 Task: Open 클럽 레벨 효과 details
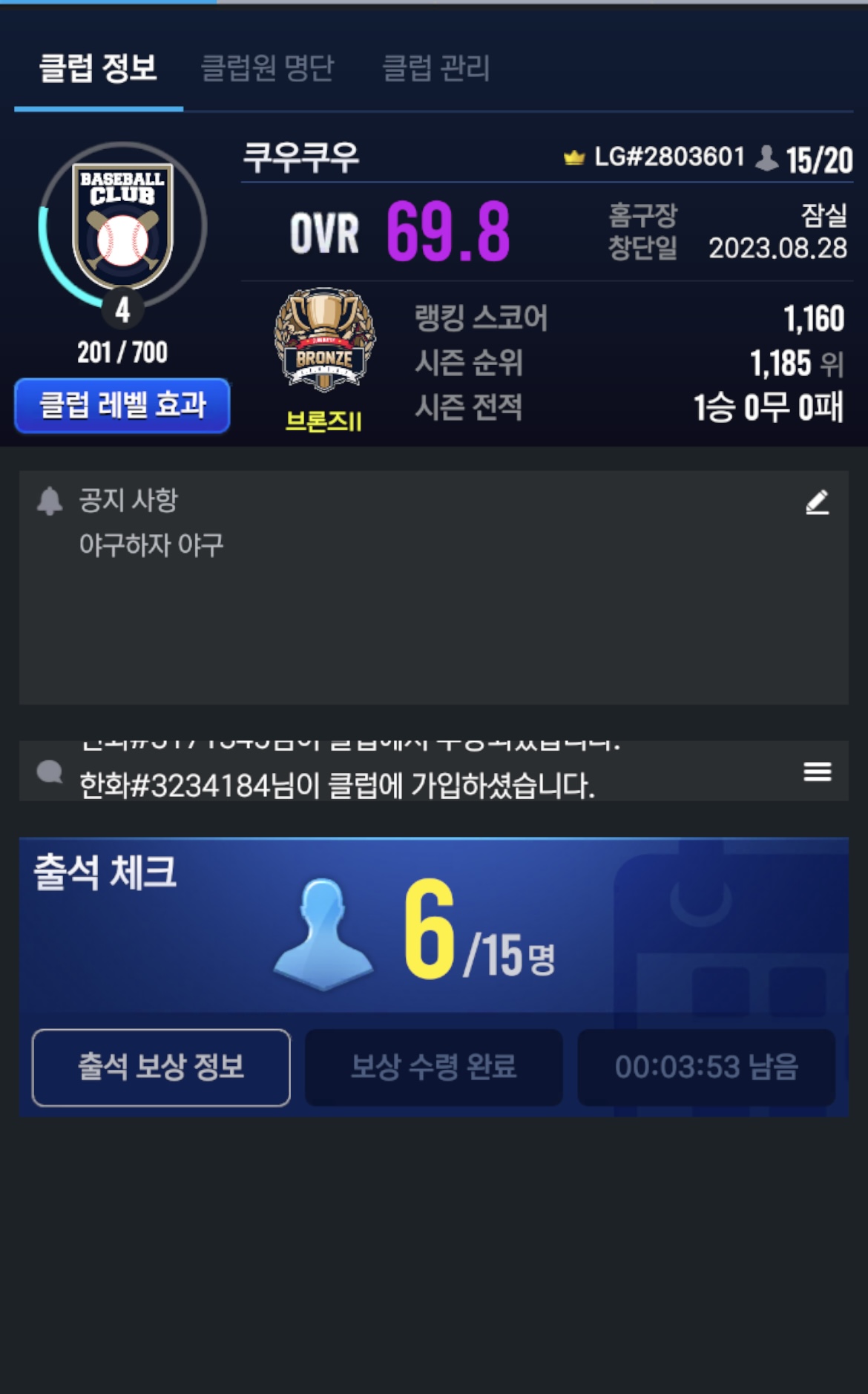tap(122, 405)
